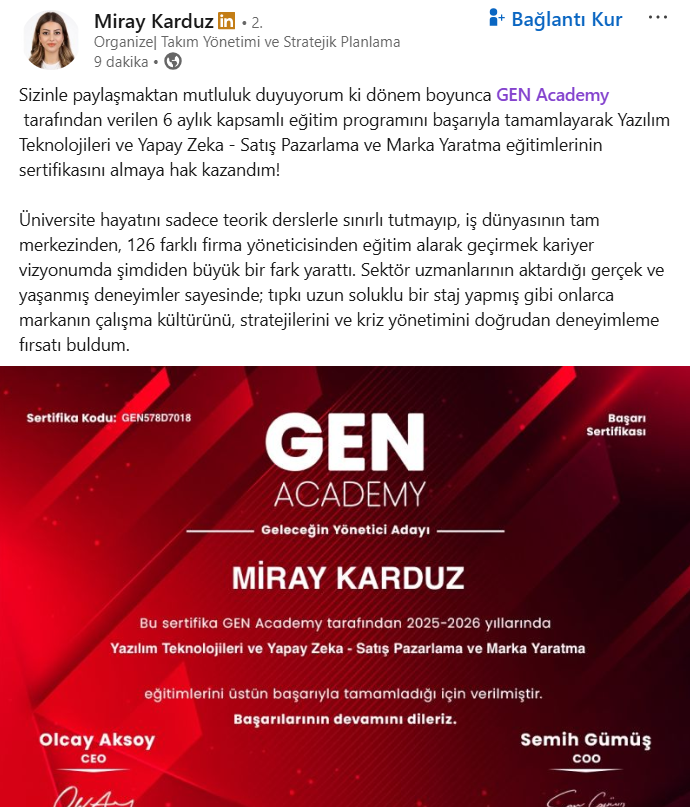Follow the GEN Academy mention link
The width and height of the screenshot is (690, 807).
[x=552, y=95]
